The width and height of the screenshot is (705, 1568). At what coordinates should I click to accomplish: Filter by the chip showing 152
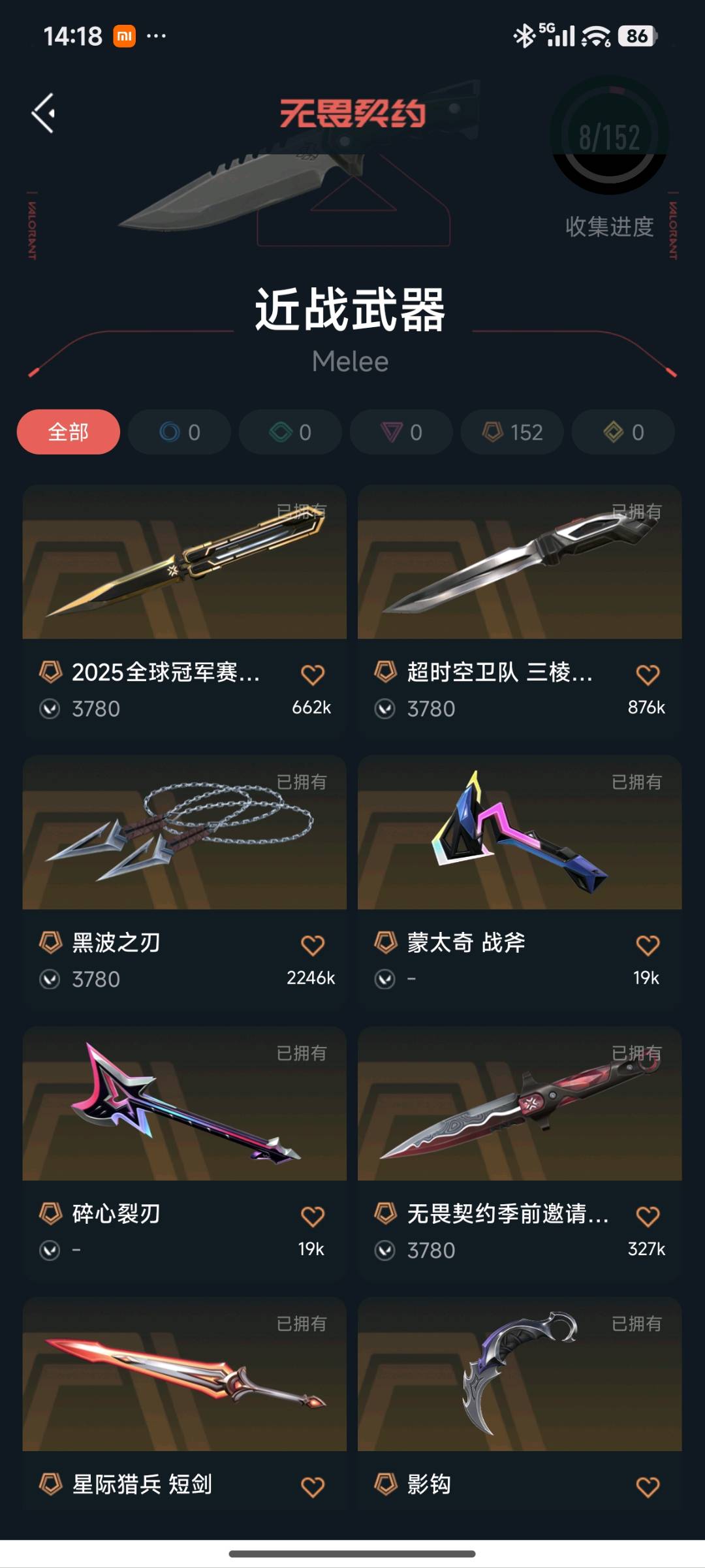click(512, 432)
